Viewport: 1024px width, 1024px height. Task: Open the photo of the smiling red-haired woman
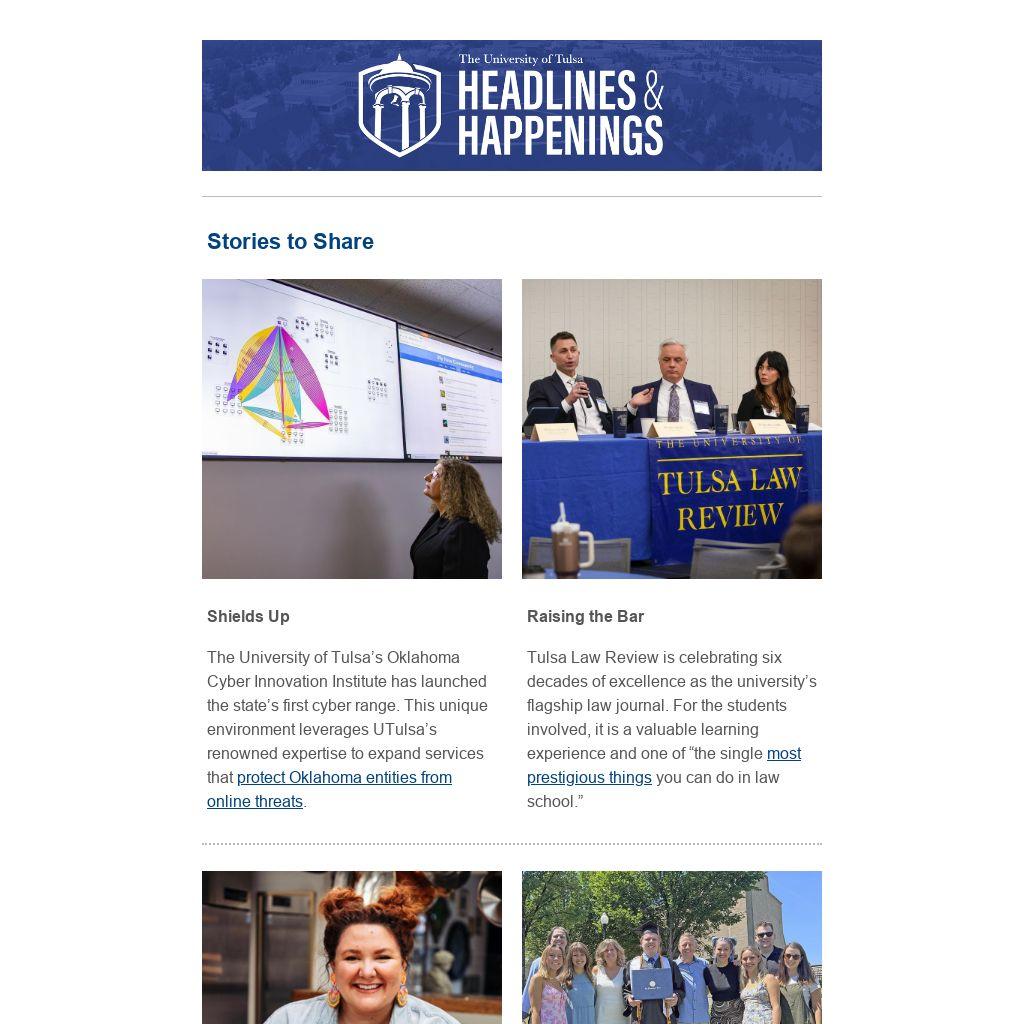(352, 947)
